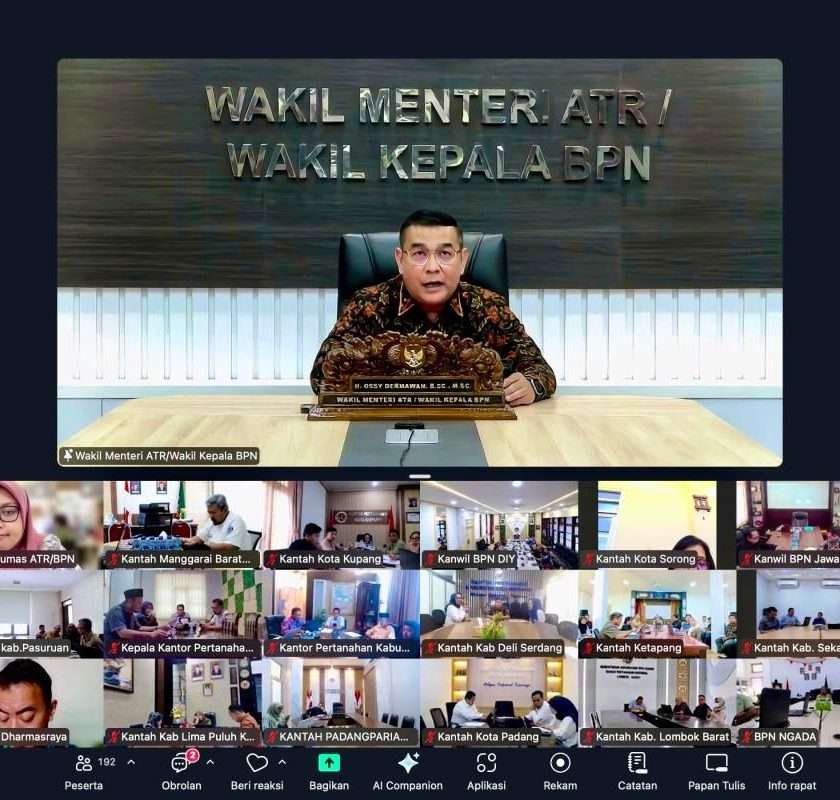This screenshot has height=800, width=840.
Task: Expand the arrow next to Obrolan
Action: (x=210, y=762)
